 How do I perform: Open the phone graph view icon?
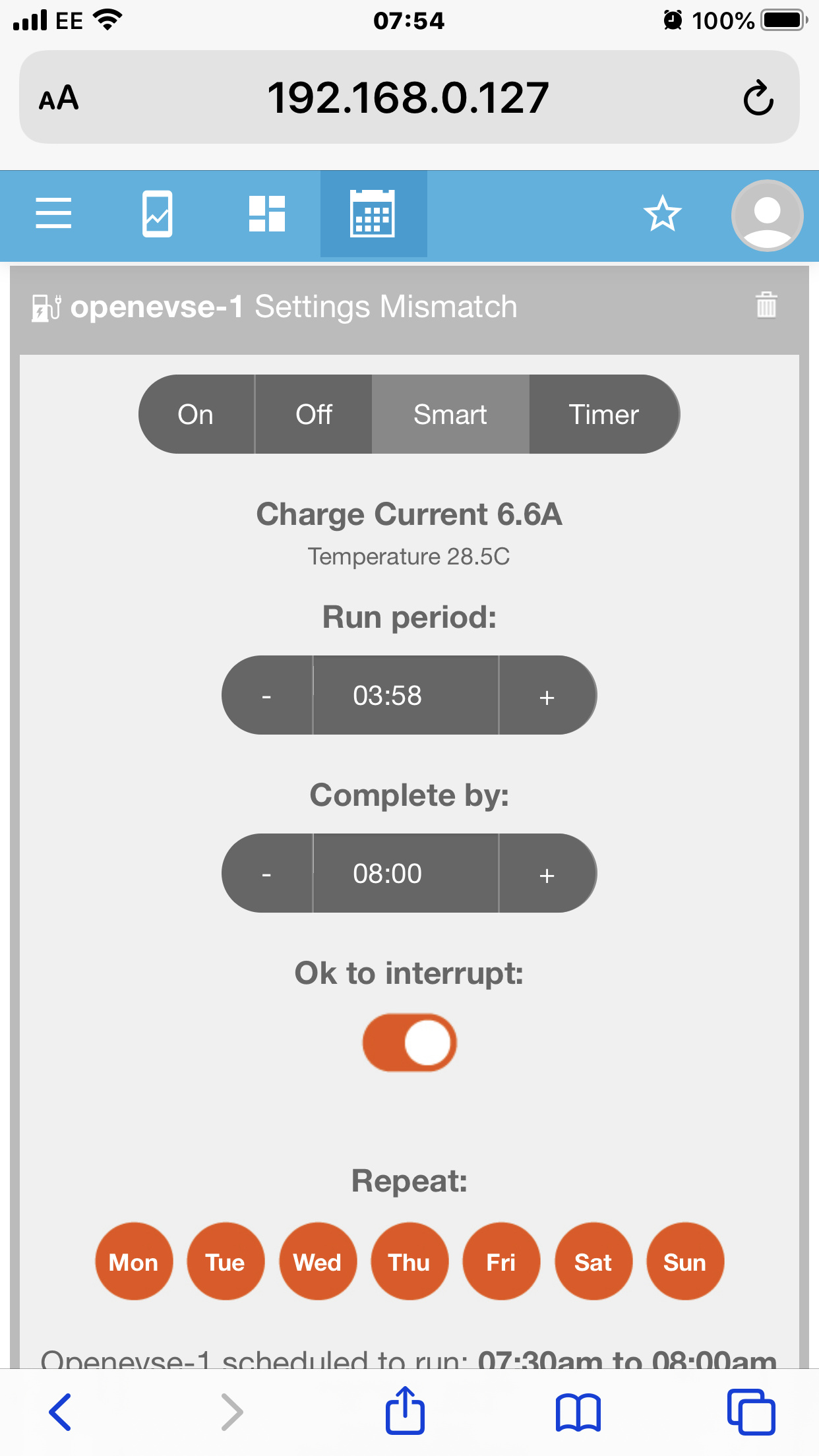pos(158,214)
